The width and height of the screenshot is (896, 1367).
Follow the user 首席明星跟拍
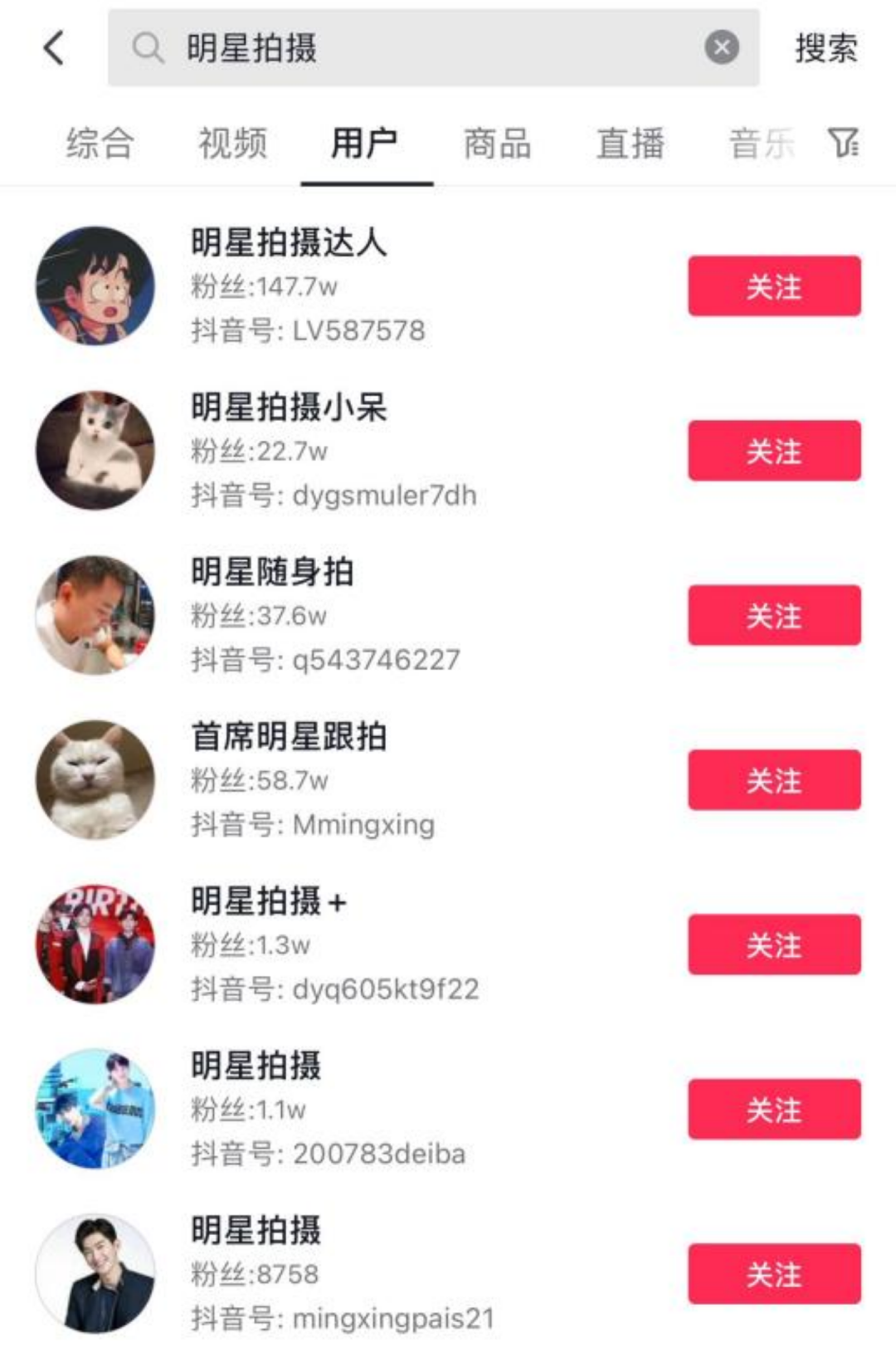click(x=774, y=780)
